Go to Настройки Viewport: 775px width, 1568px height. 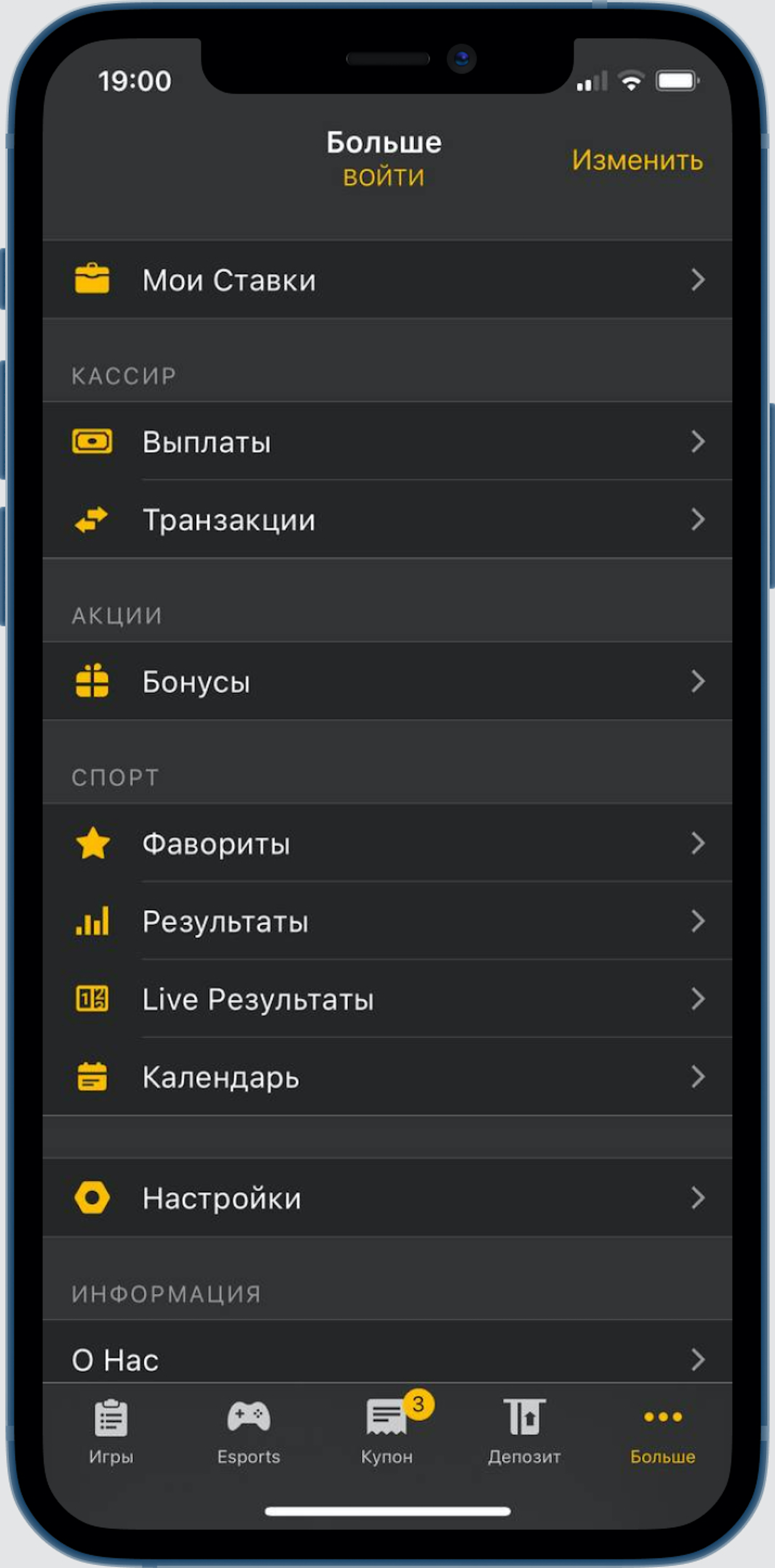[387, 1198]
